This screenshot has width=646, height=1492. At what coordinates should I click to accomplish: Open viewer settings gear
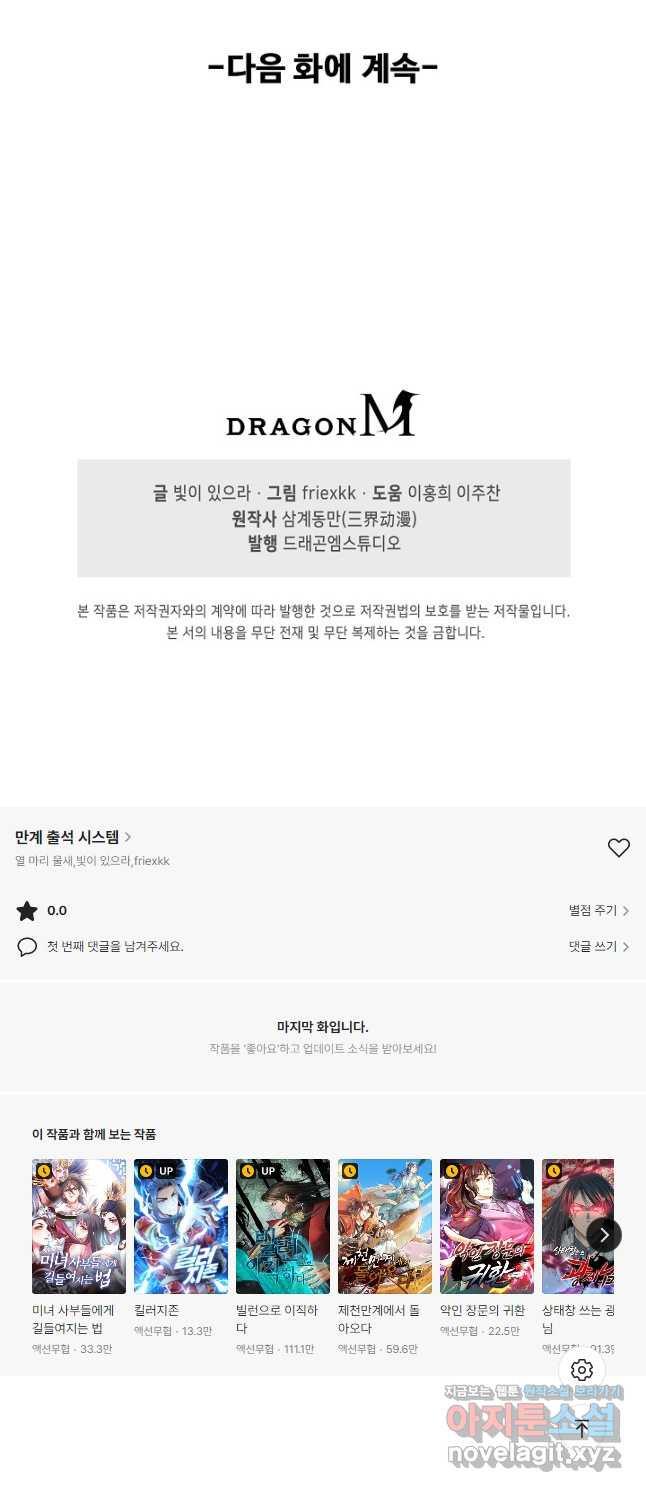[x=582, y=1370]
